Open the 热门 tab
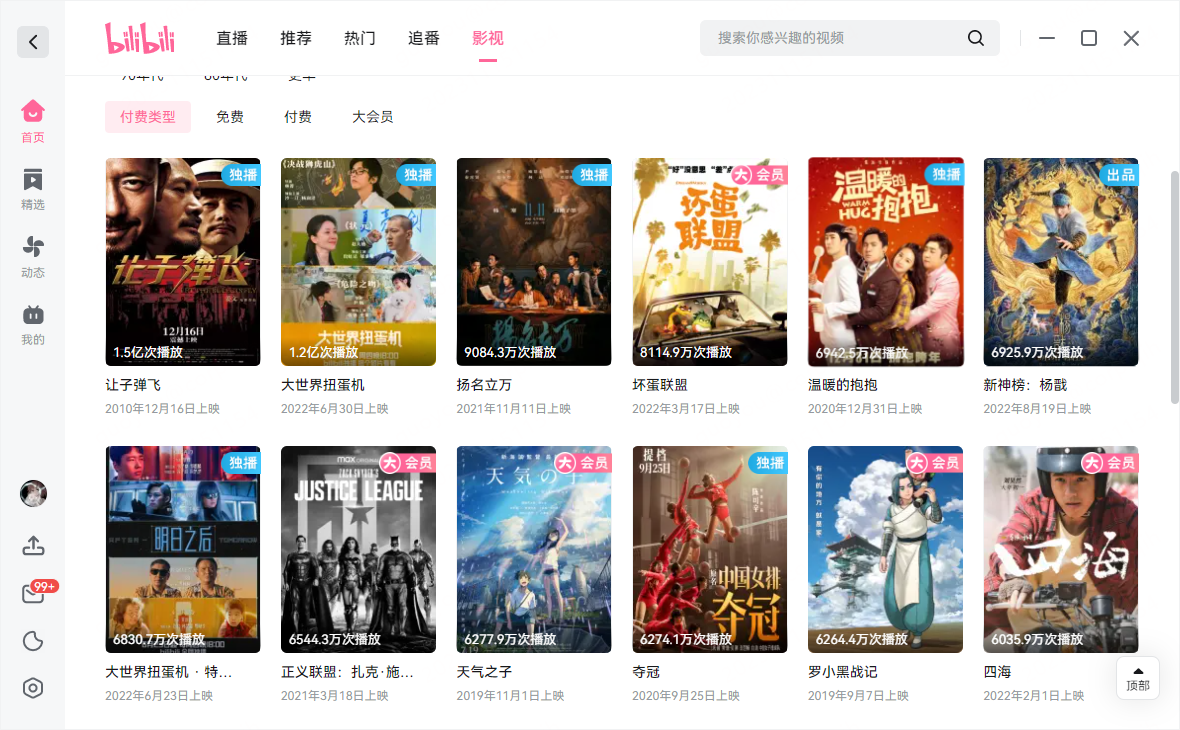 pos(360,38)
